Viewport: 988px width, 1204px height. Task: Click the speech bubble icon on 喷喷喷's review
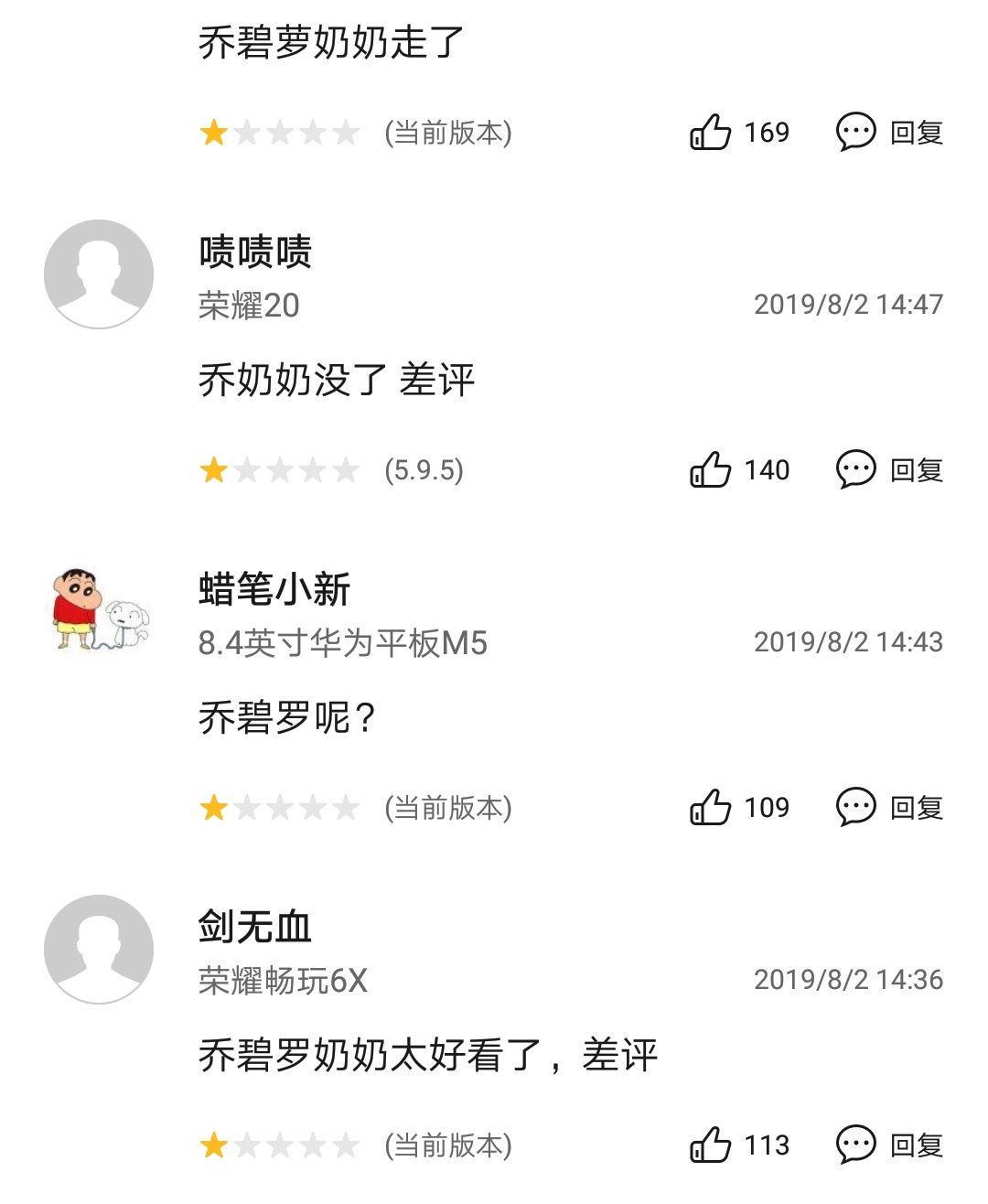[x=855, y=470]
